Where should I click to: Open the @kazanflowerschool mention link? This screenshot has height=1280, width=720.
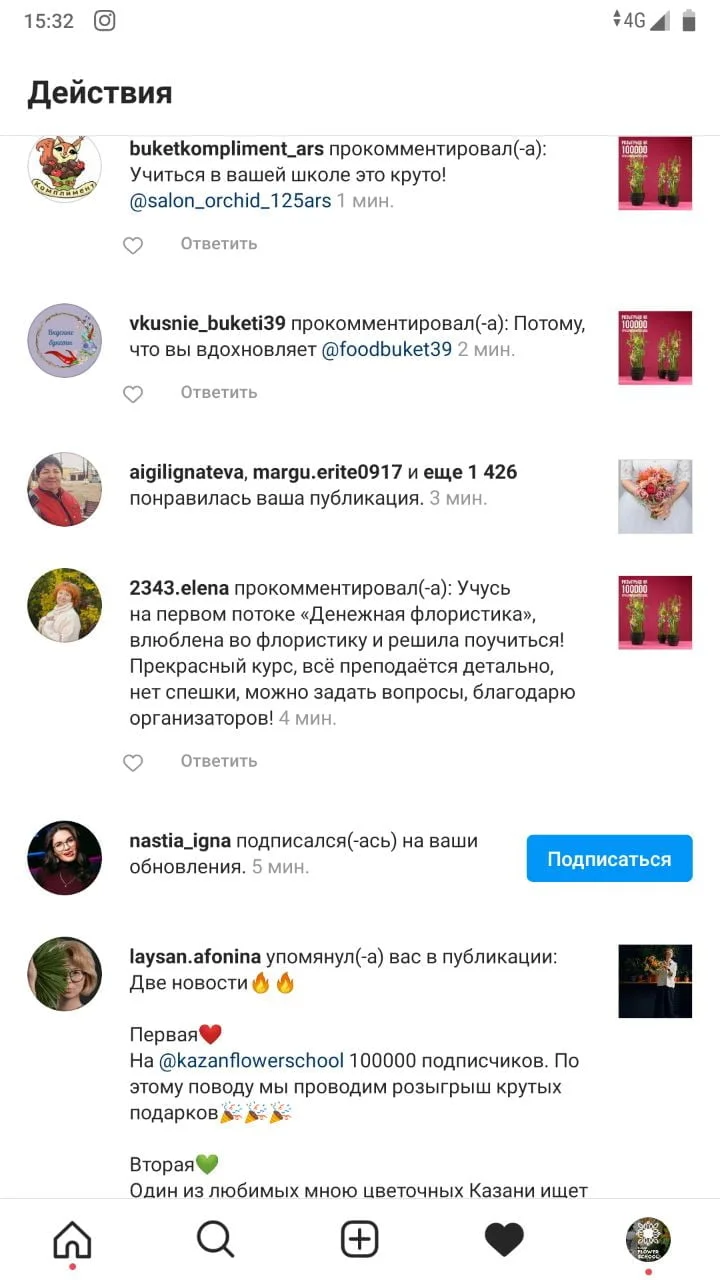click(x=251, y=1061)
